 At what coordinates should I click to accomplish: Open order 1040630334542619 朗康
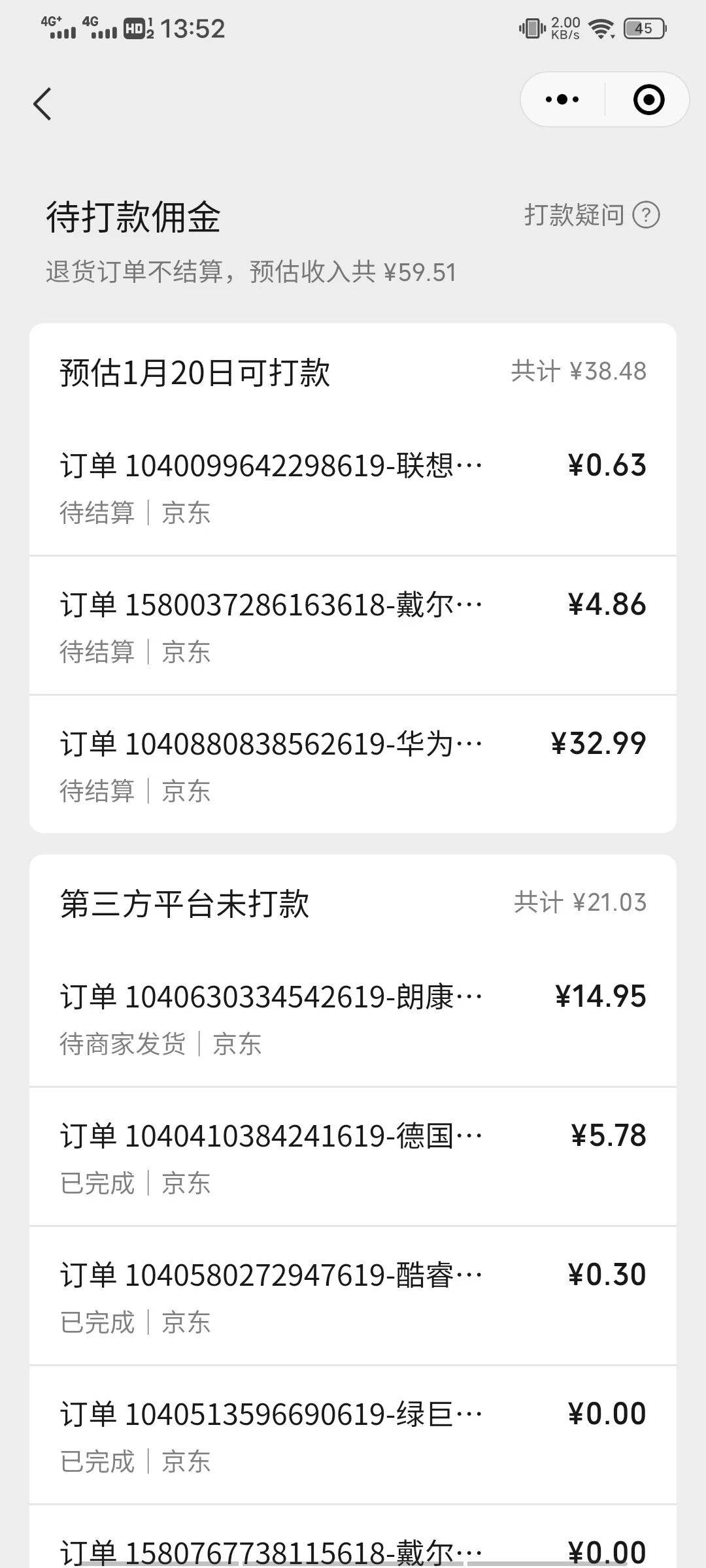pyautogui.click(x=353, y=1018)
